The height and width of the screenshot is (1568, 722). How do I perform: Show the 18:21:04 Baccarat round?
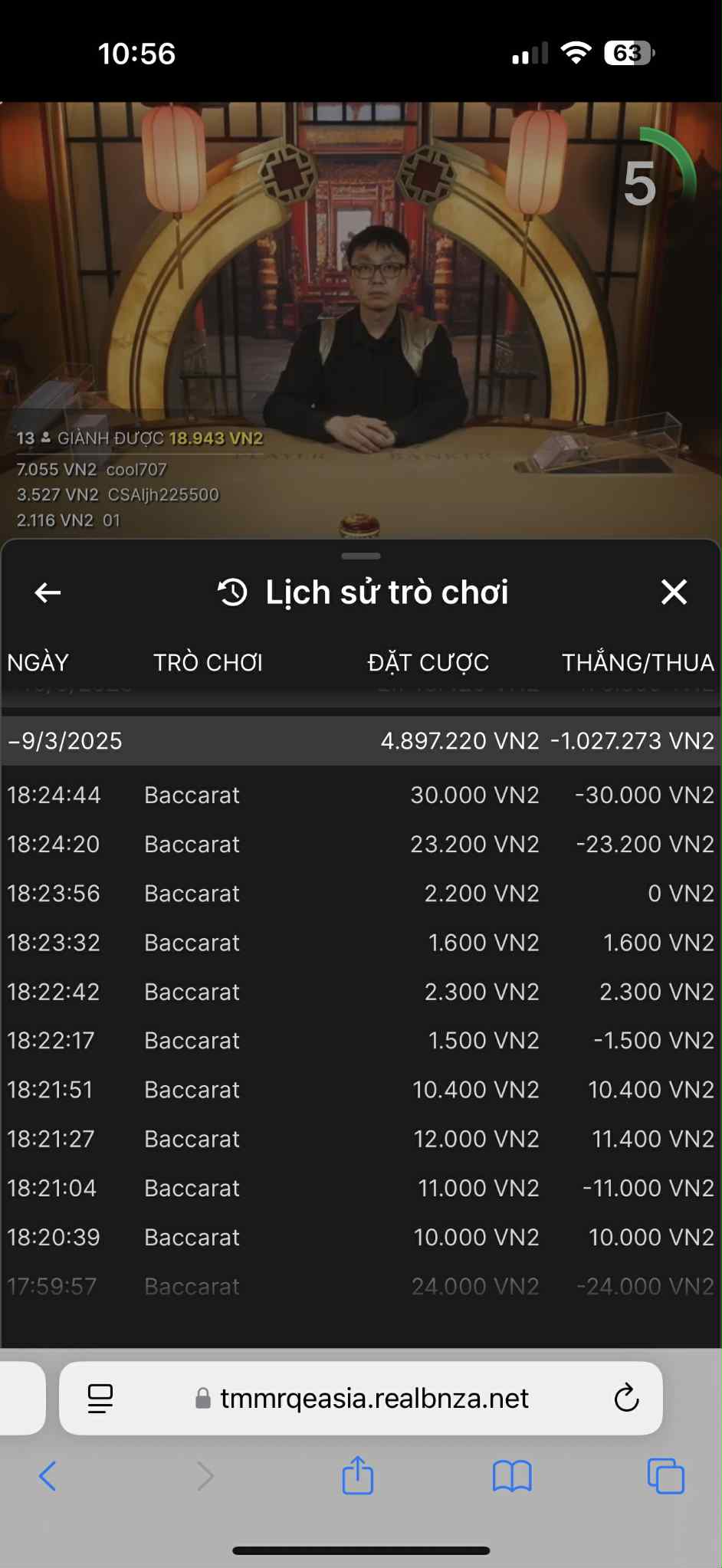(x=360, y=1188)
